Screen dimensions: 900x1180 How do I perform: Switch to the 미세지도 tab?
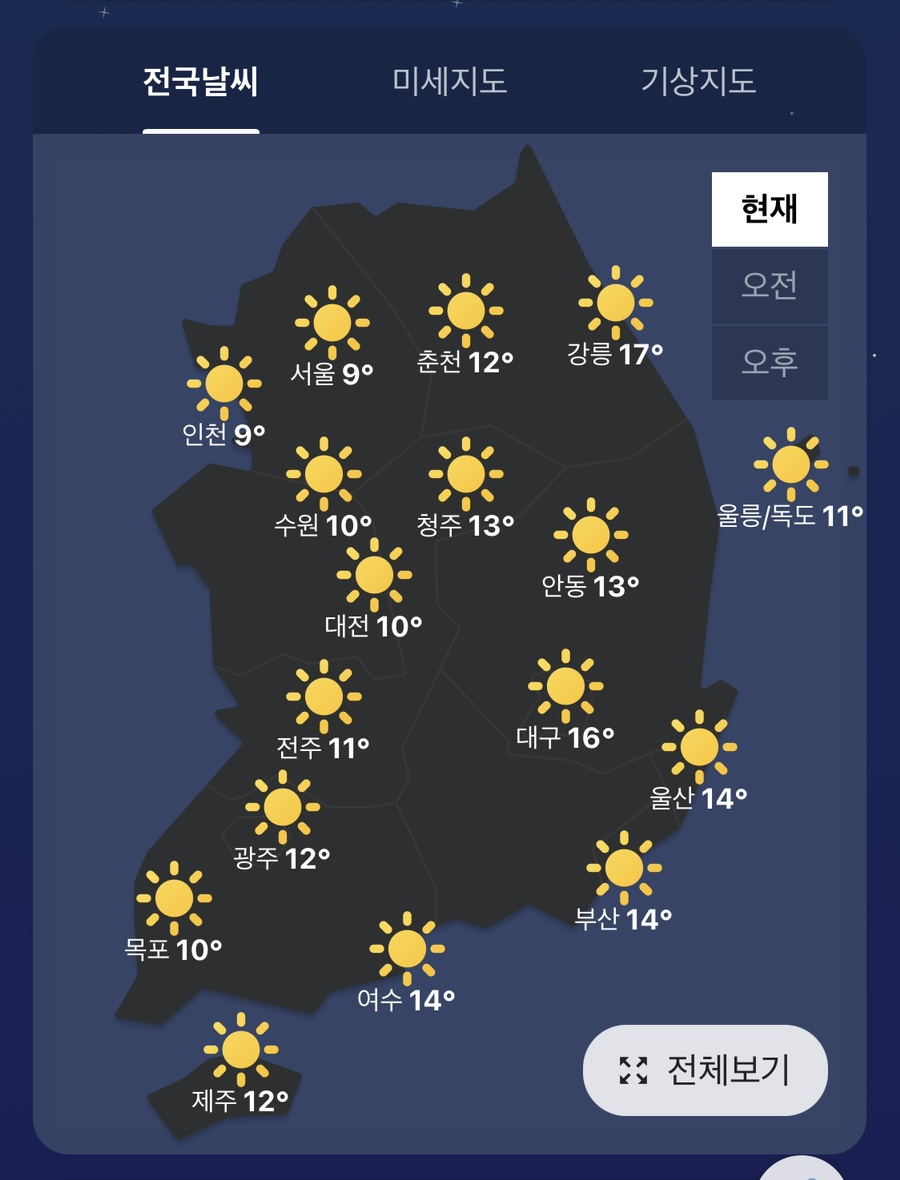450,81
